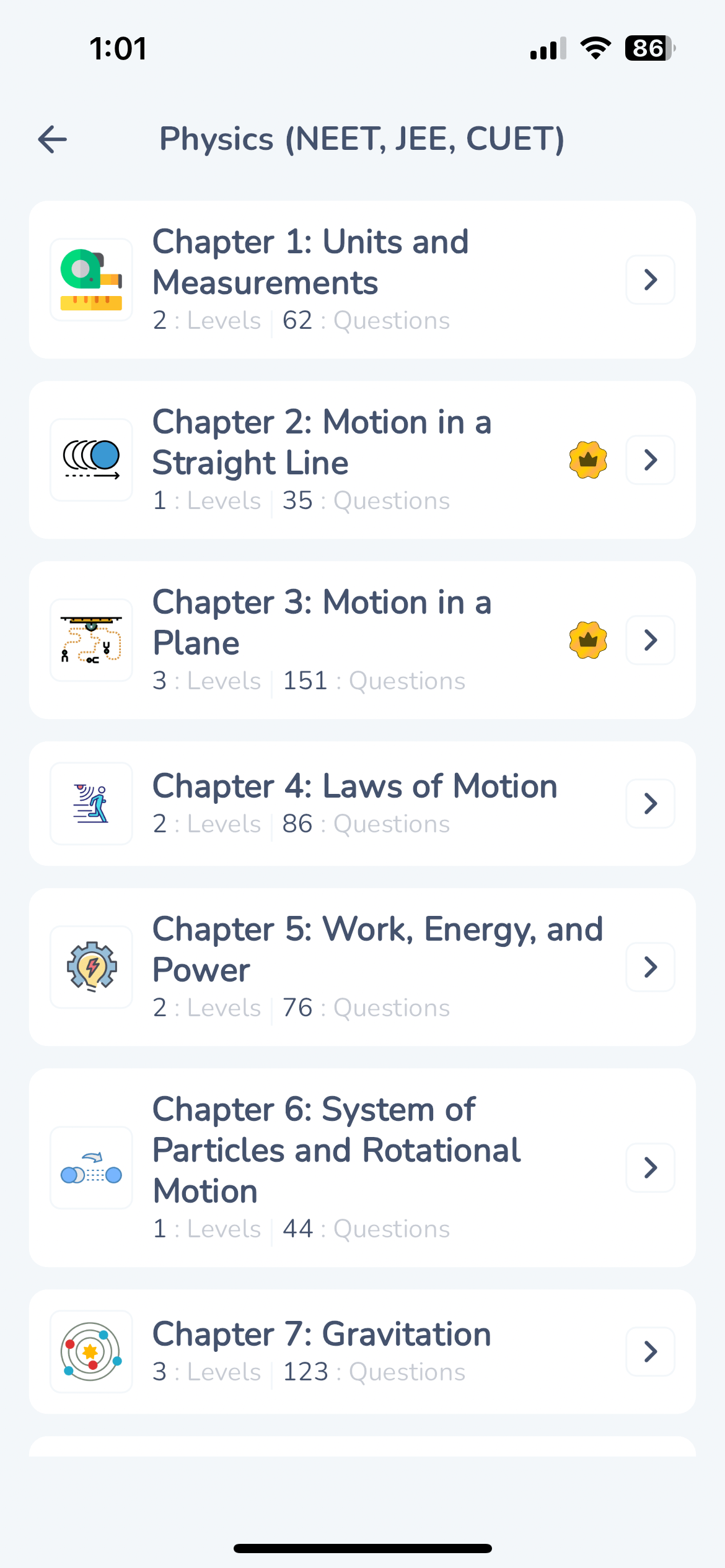Viewport: 725px width, 1568px height.
Task: Go back using the arrow icon
Action: [x=53, y=139]
